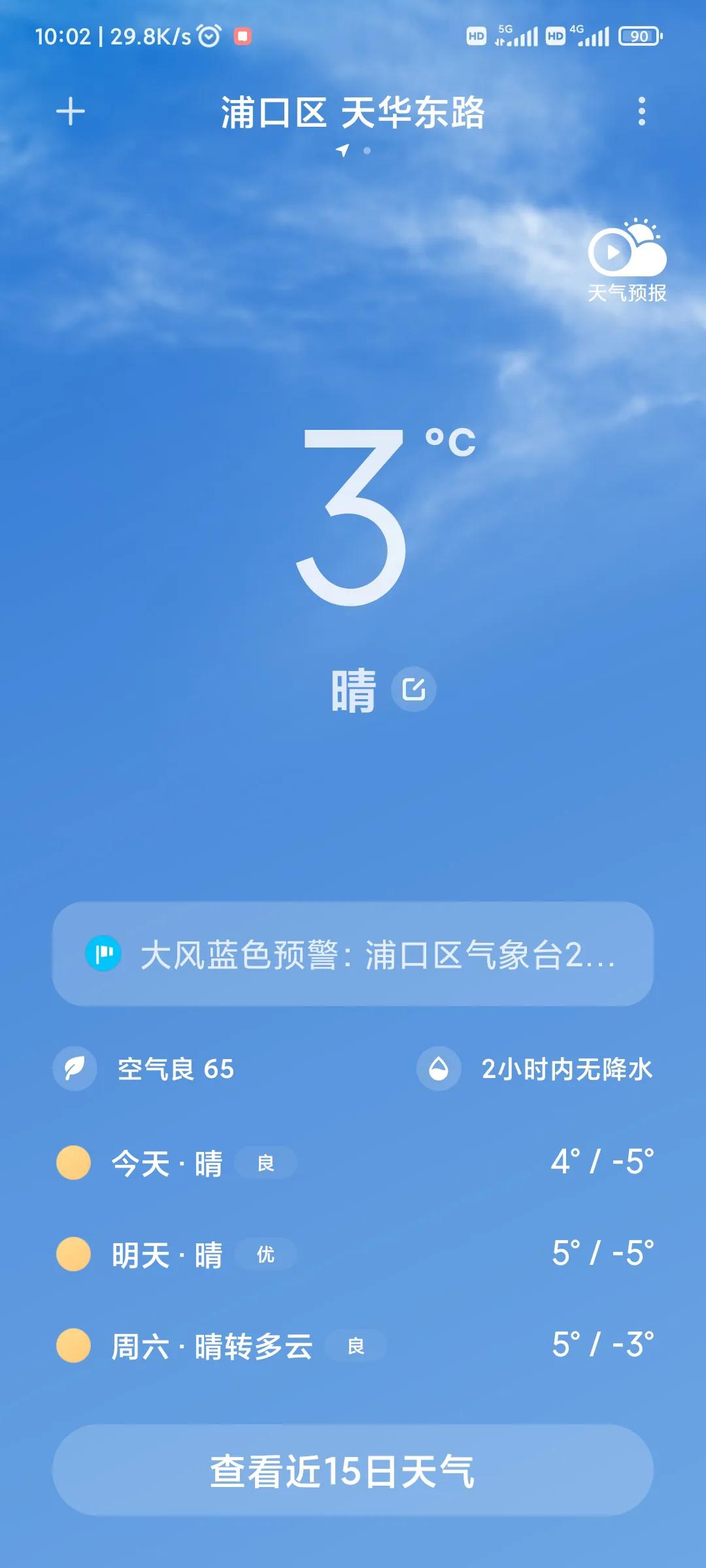This screenshot has height=1568, width=706.
Task: Tap the location pin under 浦口区 天华东路
Action: click(342, 150)
